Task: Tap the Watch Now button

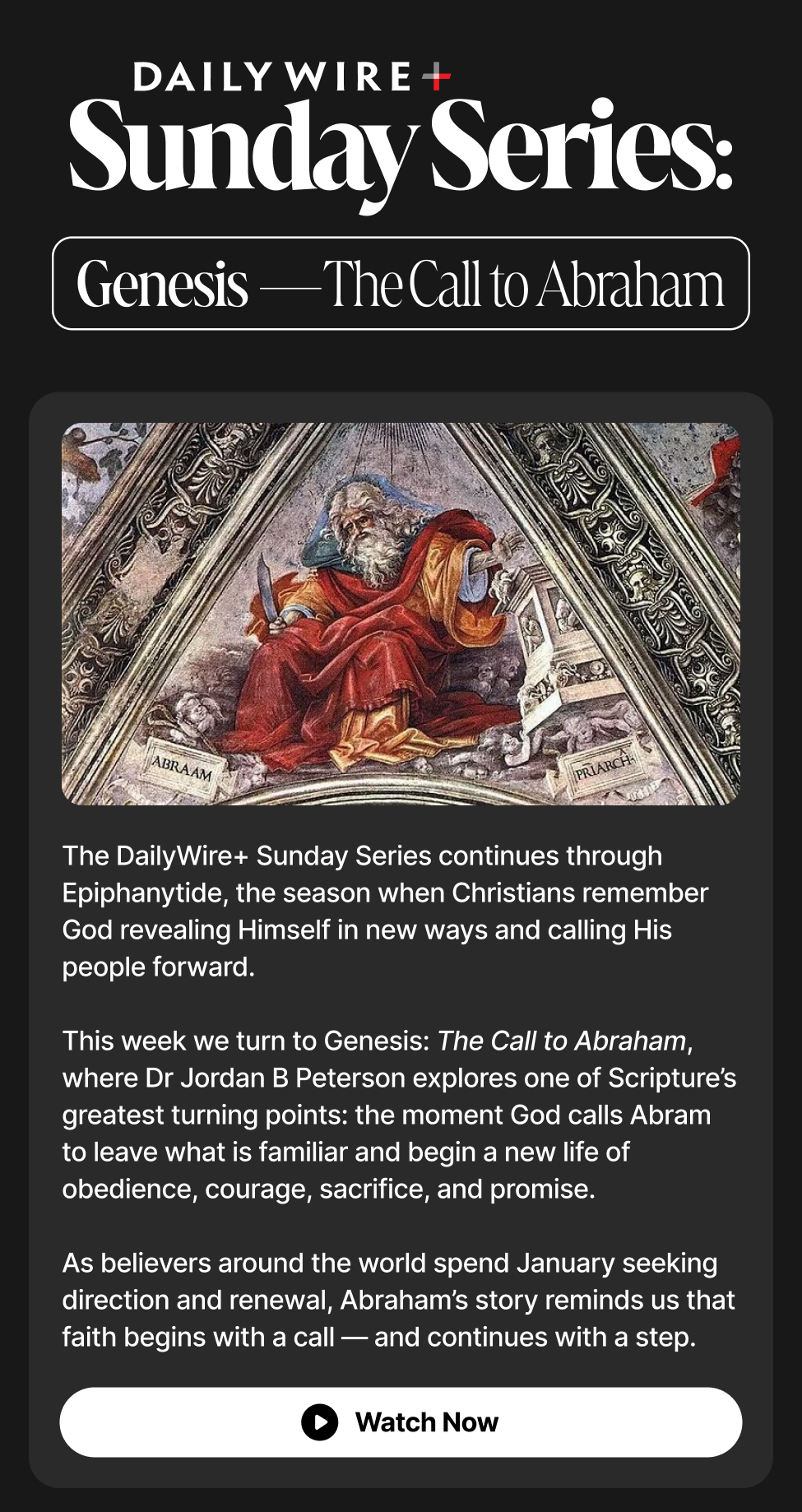Action: point(401,1422)
